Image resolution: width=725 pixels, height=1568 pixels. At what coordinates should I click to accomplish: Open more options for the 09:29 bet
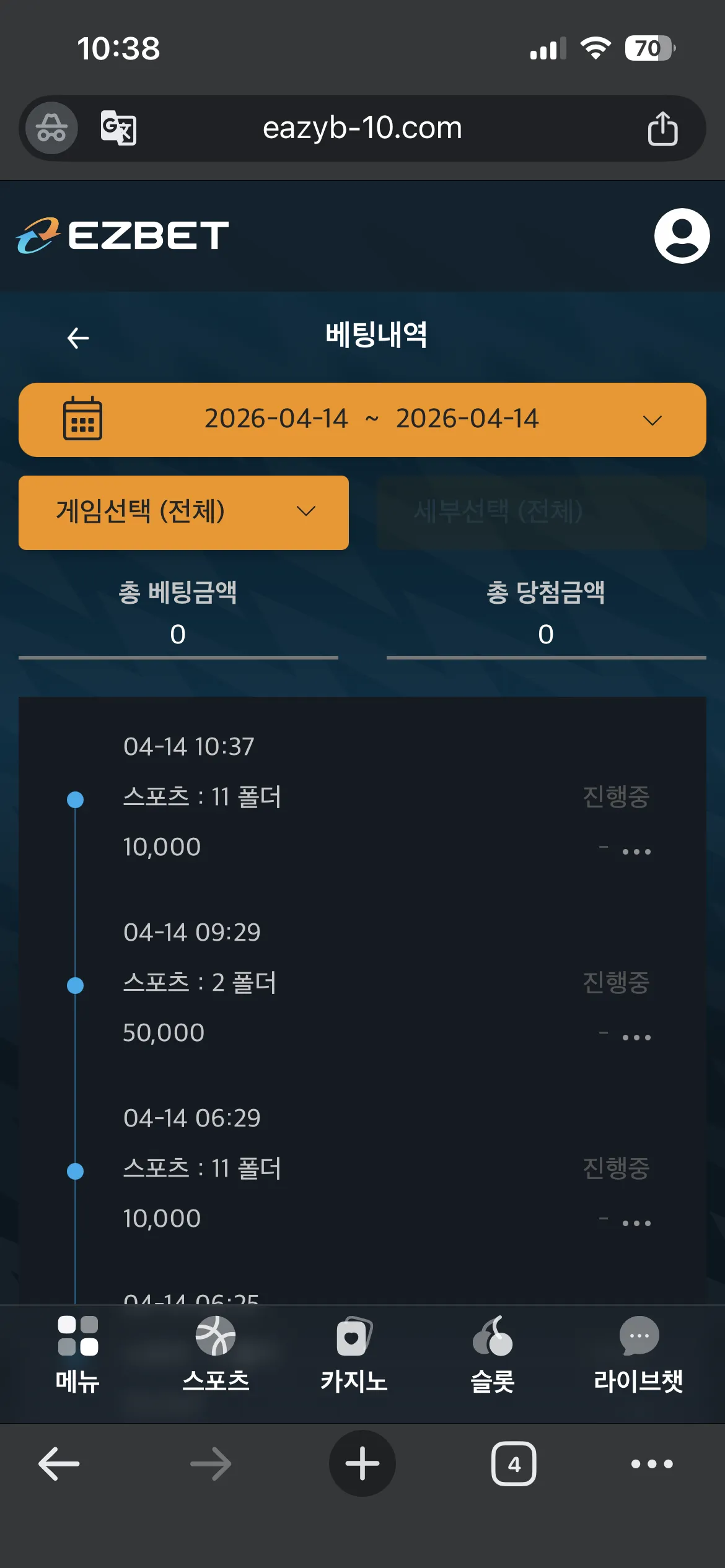tap(636, 1037)
